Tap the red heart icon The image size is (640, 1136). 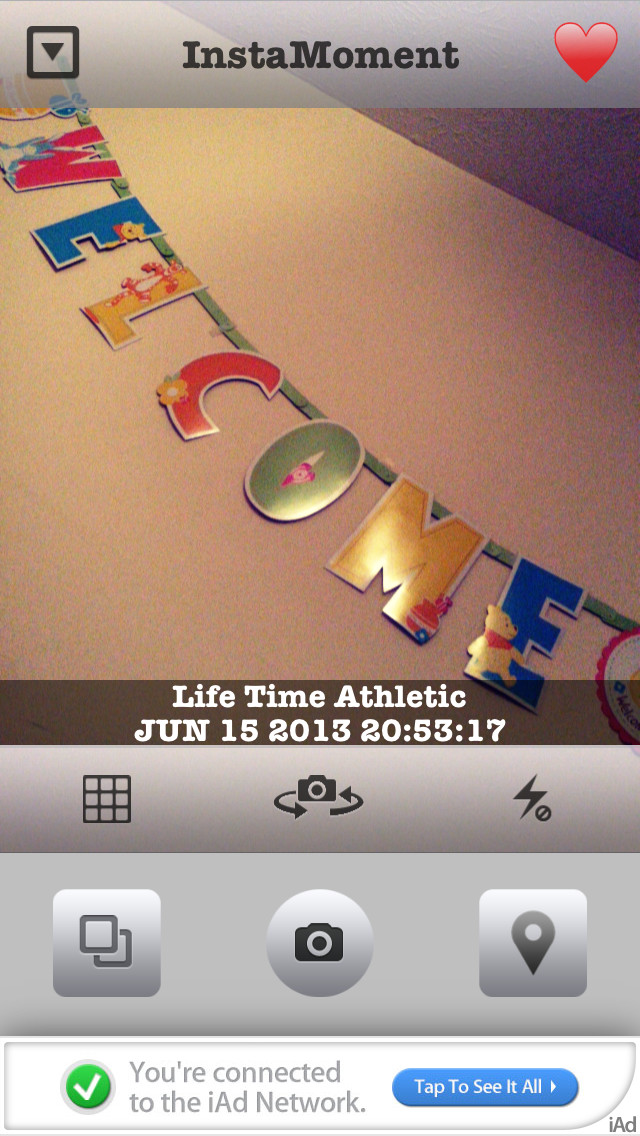(586, 51)
